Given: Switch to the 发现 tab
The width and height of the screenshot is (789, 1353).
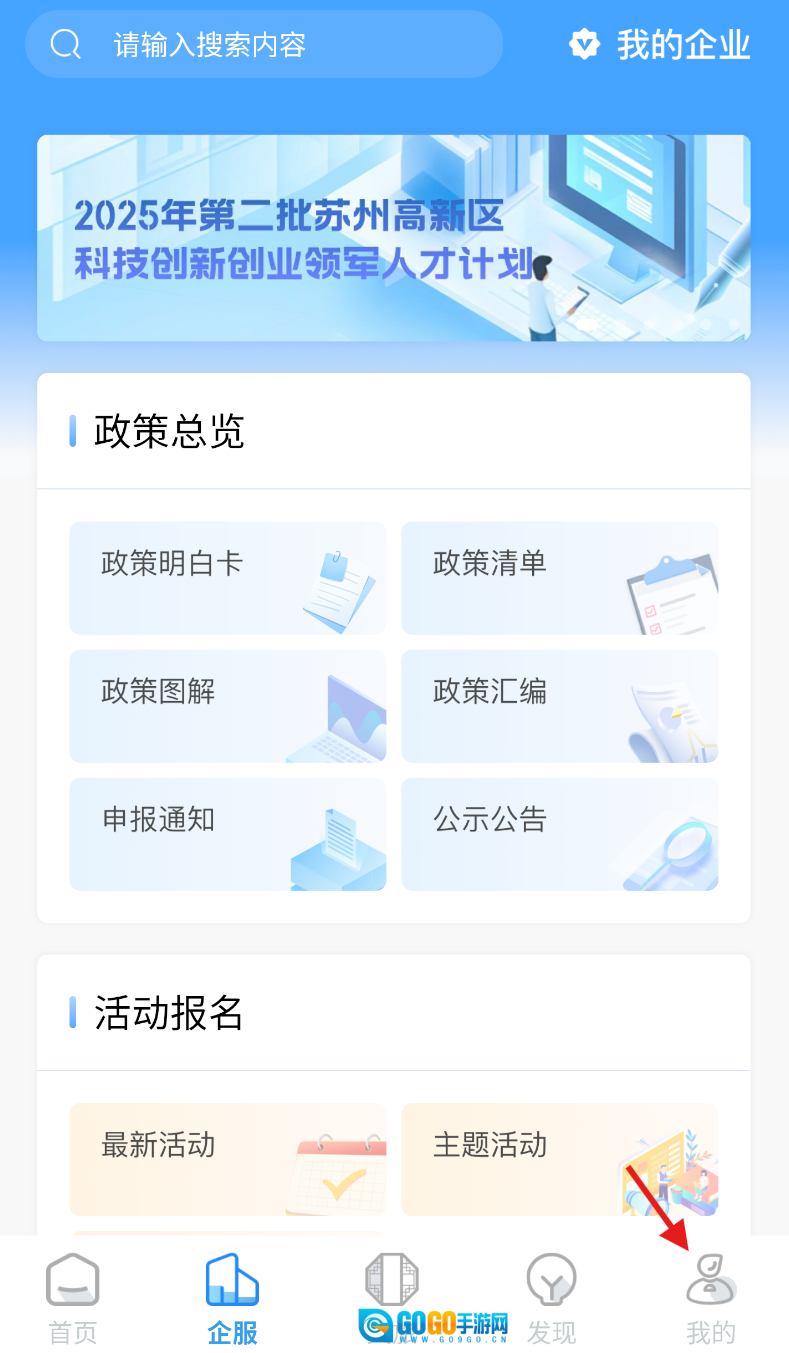Looking at the screenshot, I should (551, 1298).
